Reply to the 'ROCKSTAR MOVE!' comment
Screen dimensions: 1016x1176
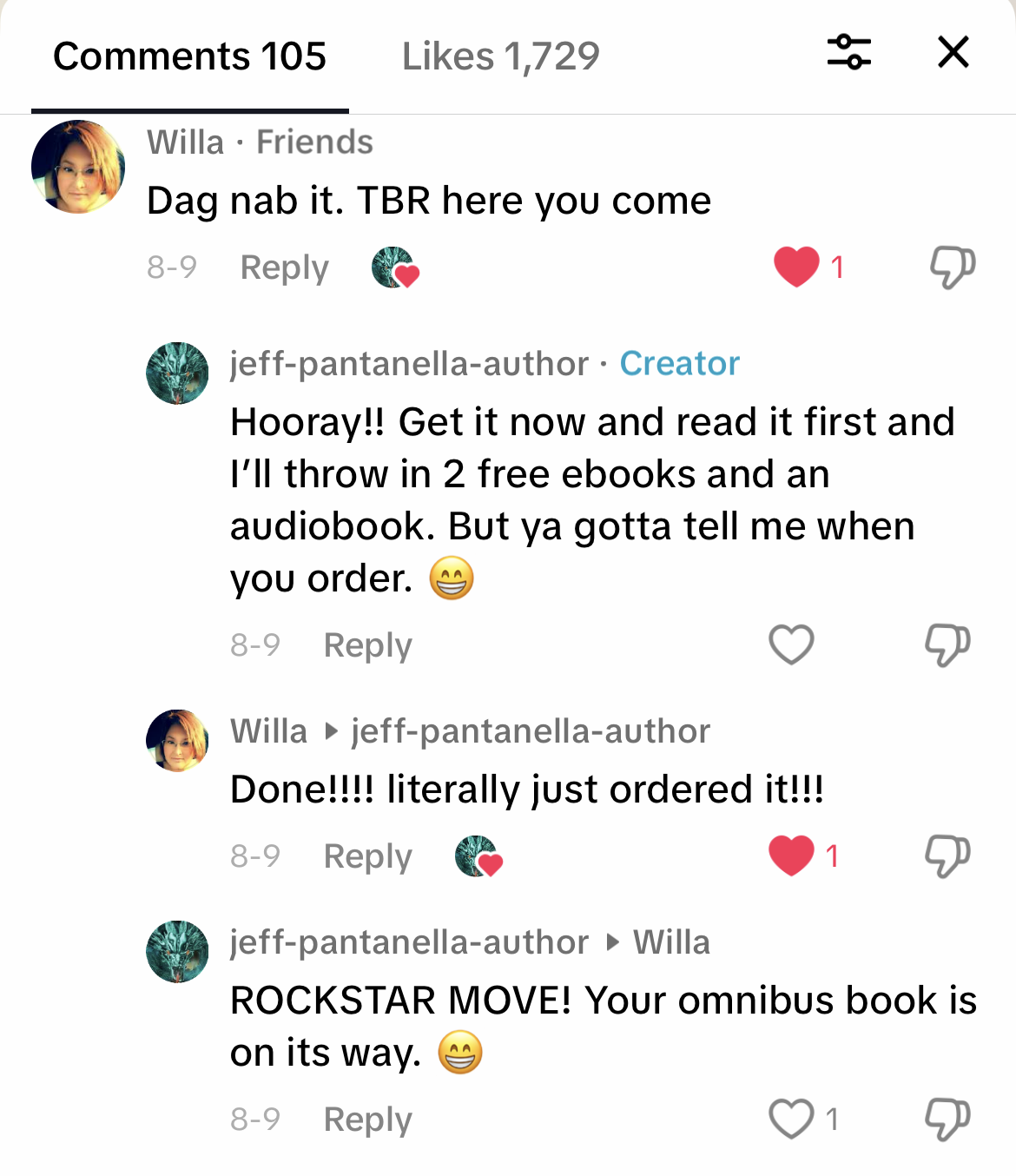pos(367,1120)
